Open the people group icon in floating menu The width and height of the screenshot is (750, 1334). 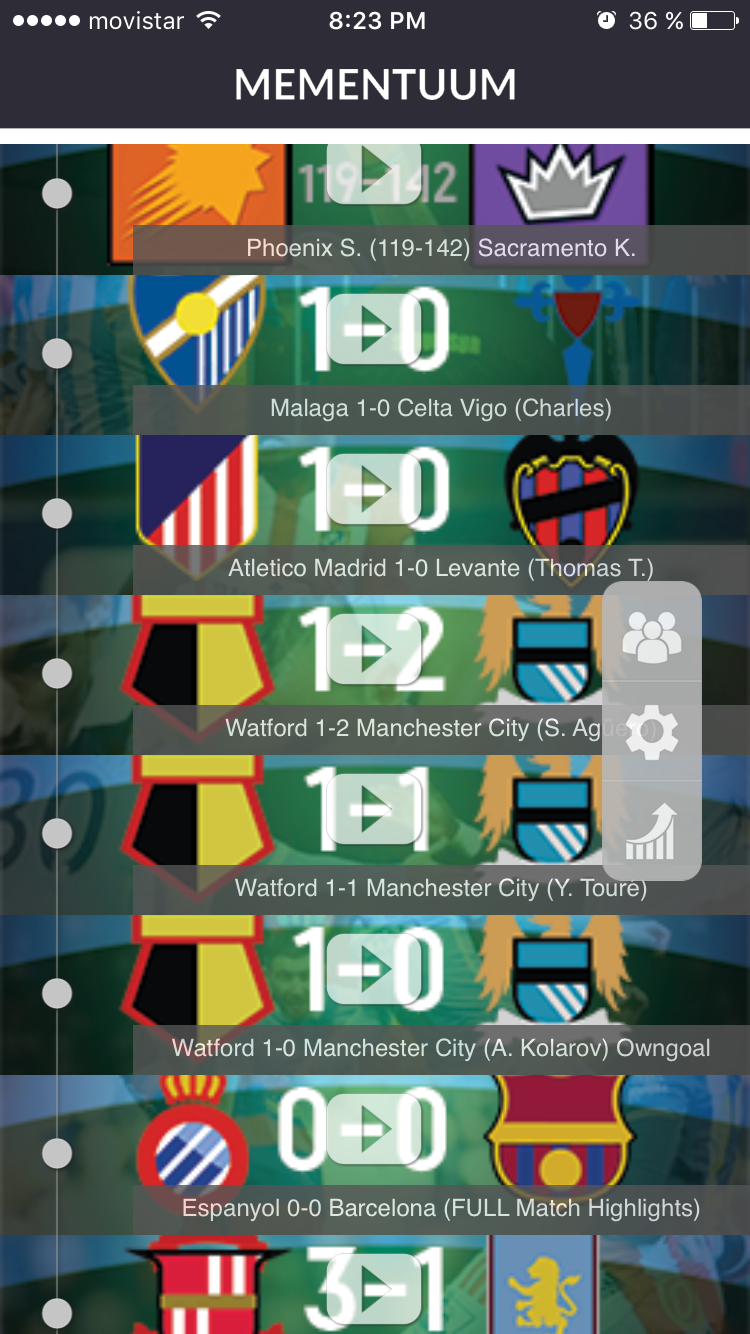click(x=651, y=634)
